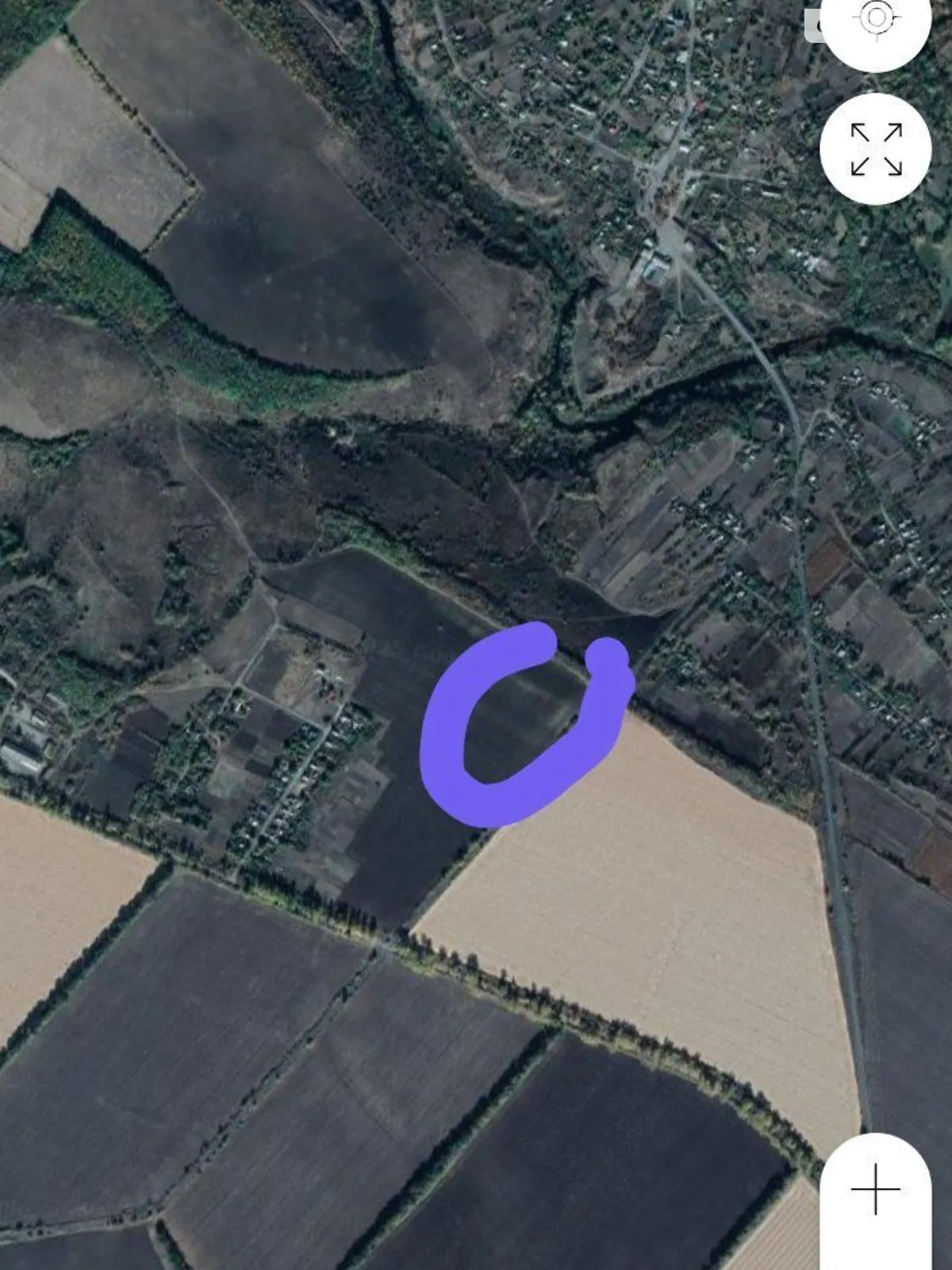Image resolution: width=952 pixels, height=1270 pixels.
Task: Center map on my location
Action: pyautogui.click(x=876, y=19)
